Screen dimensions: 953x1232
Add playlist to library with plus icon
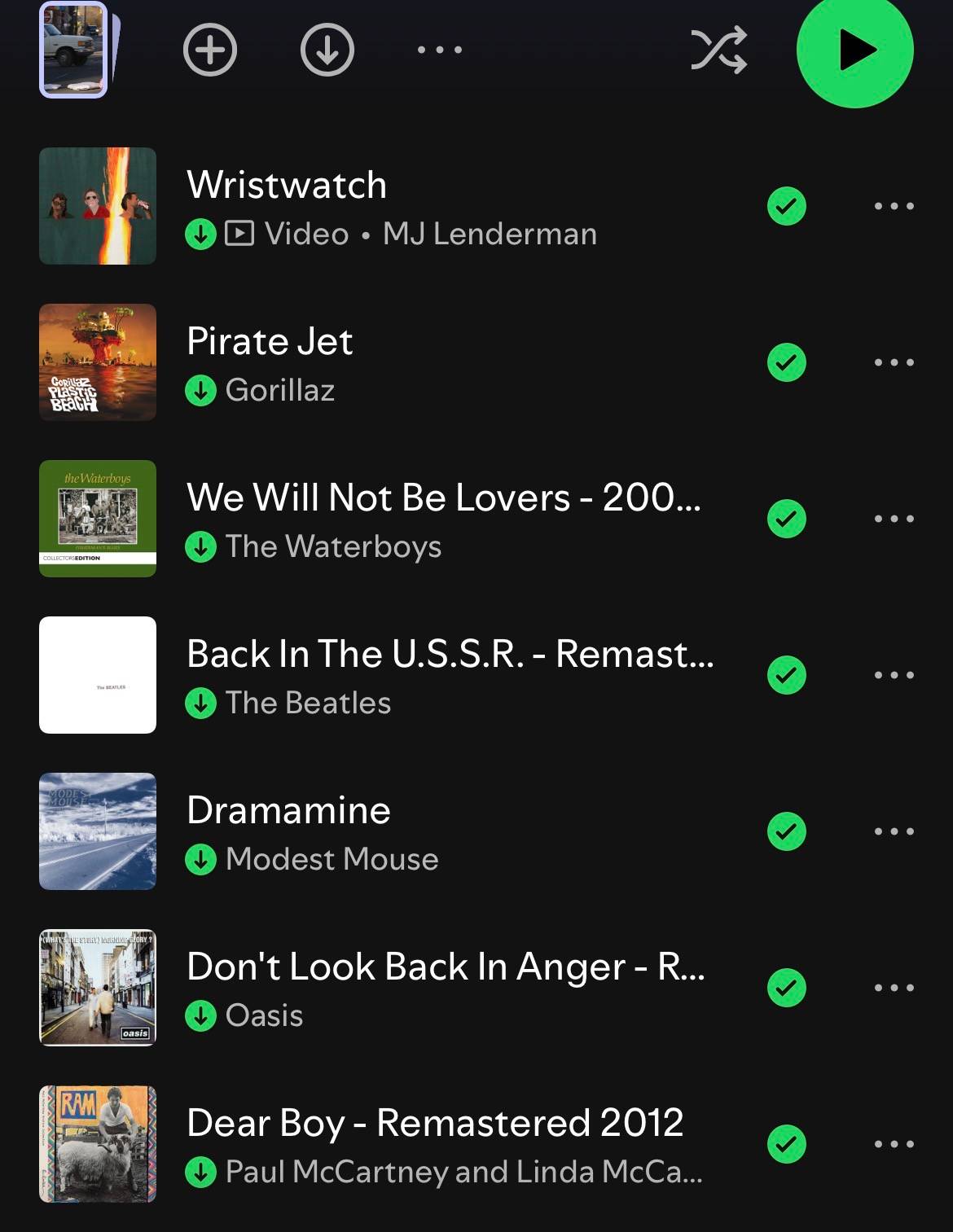tap(210, 50)
